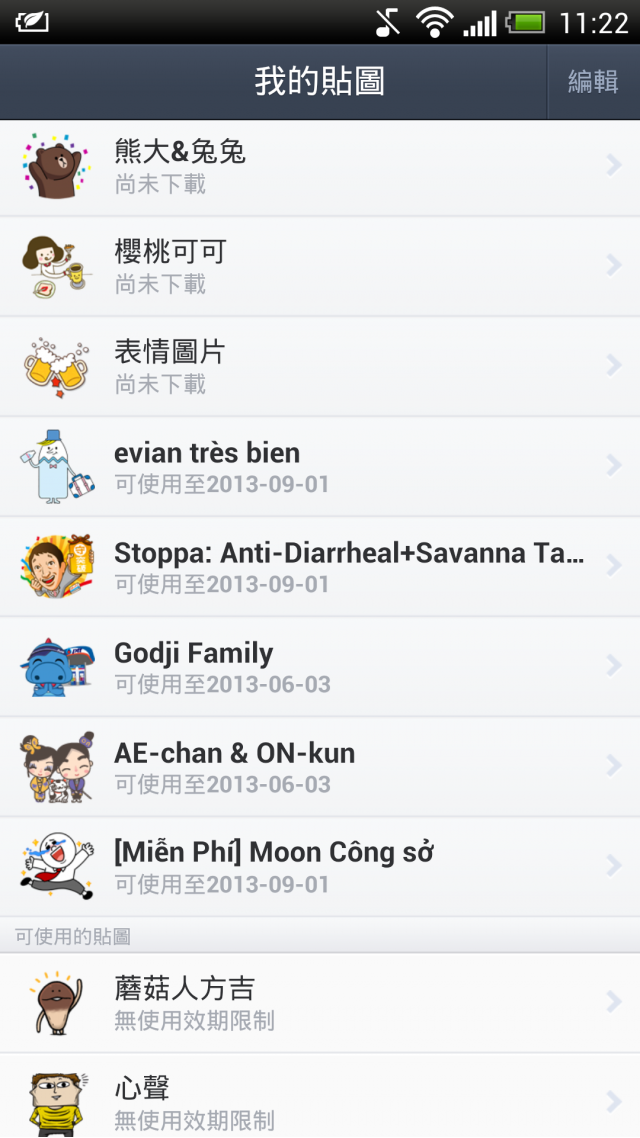Open Stoppa: Anti-Diarrheal sticker set
The image size is (640, 1138).
[320, 566]
